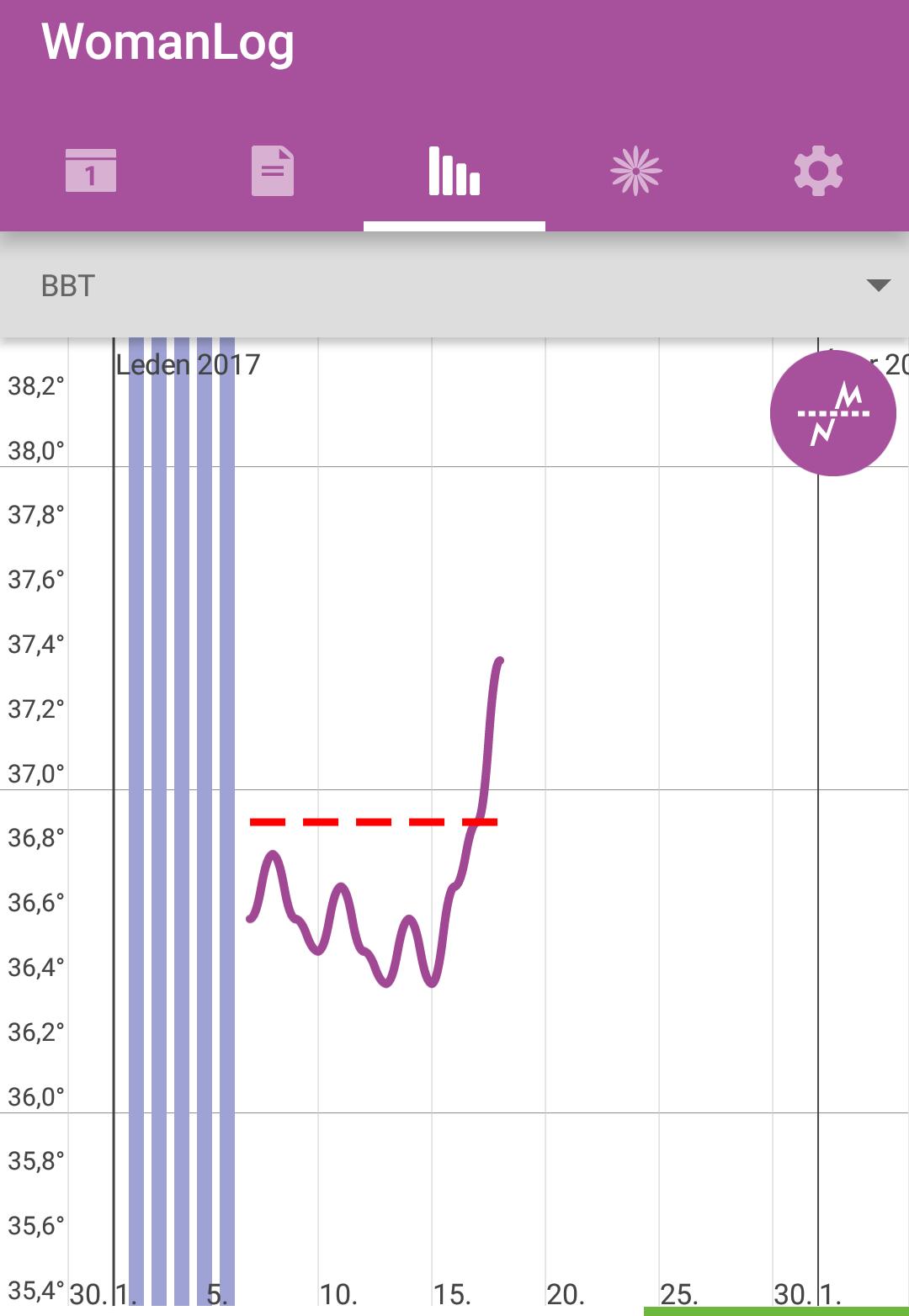Switch to the calendar tab
The width and height of the screenshot is (909, 1316).
(91, 171)
